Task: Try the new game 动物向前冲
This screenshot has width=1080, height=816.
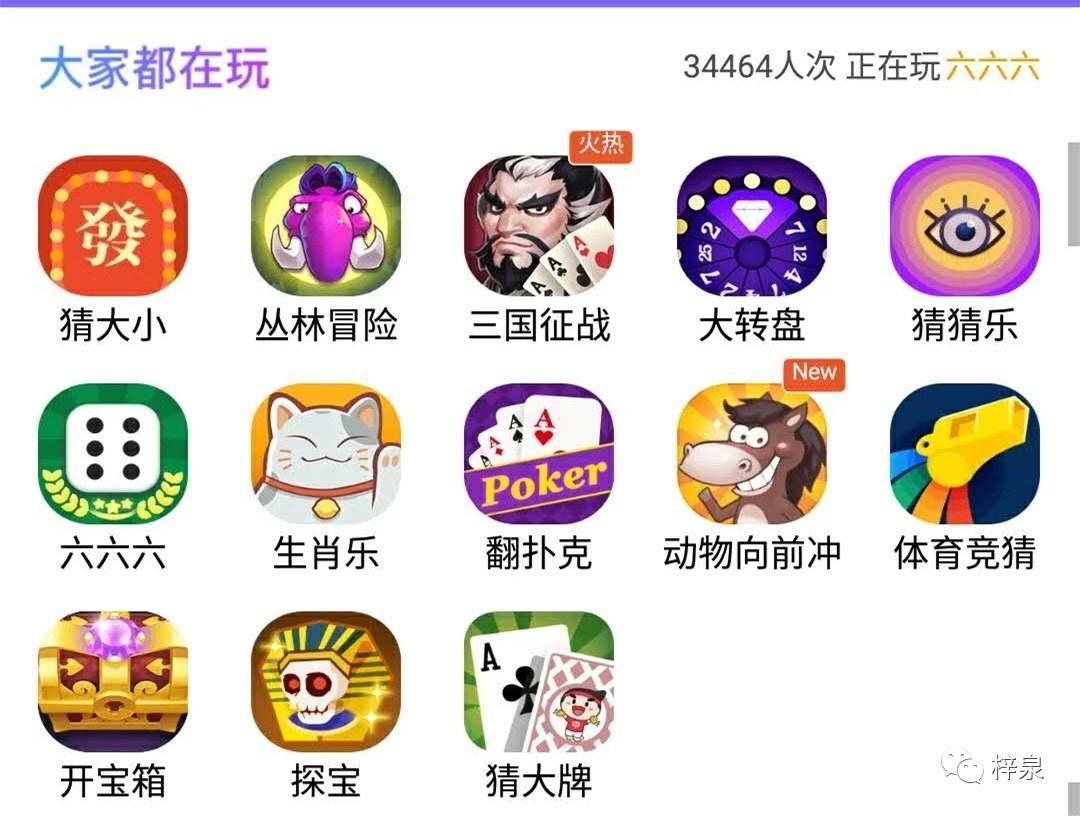Action: pos(751,453)
